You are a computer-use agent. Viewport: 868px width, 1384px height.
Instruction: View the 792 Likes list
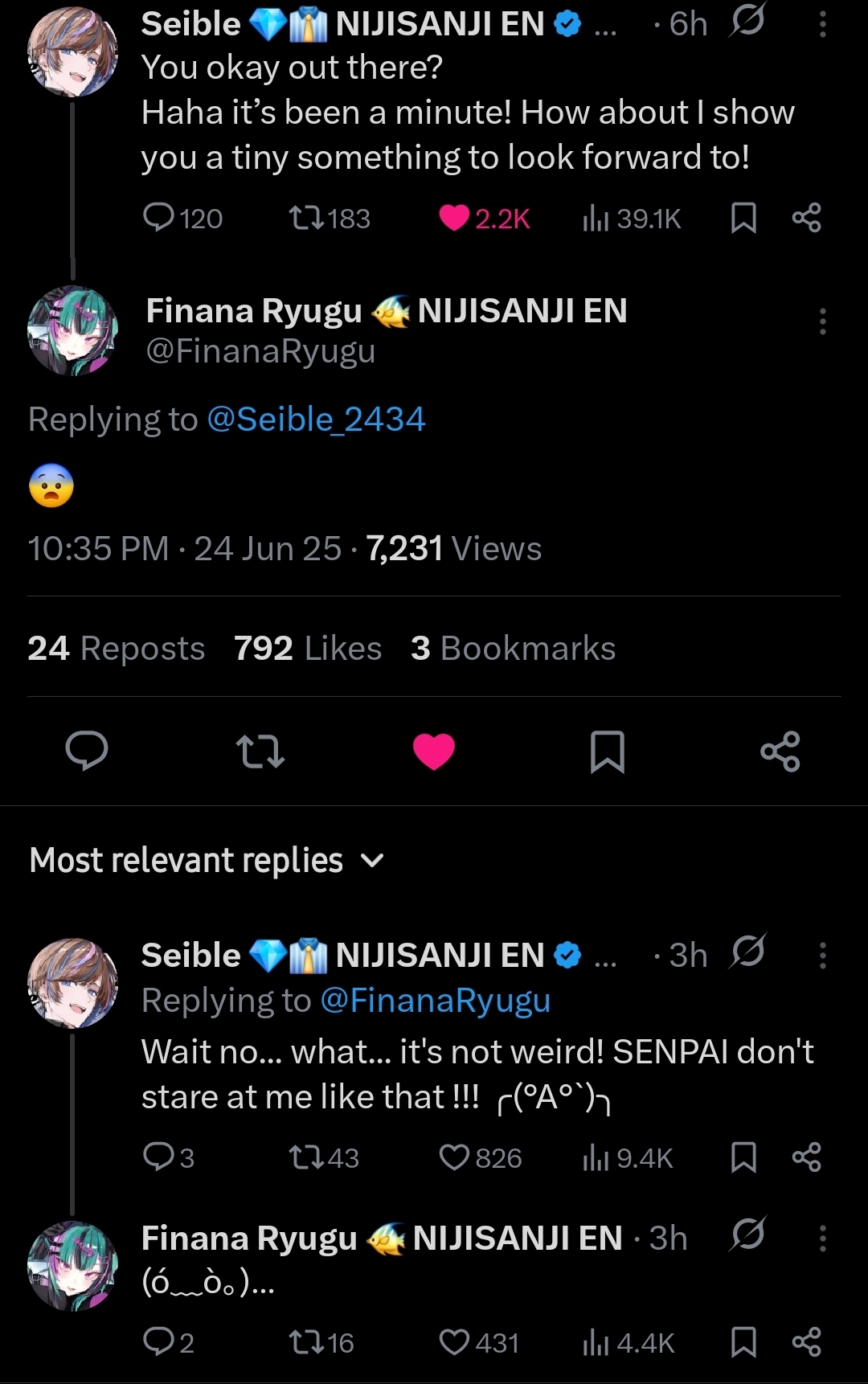[307, 649]
